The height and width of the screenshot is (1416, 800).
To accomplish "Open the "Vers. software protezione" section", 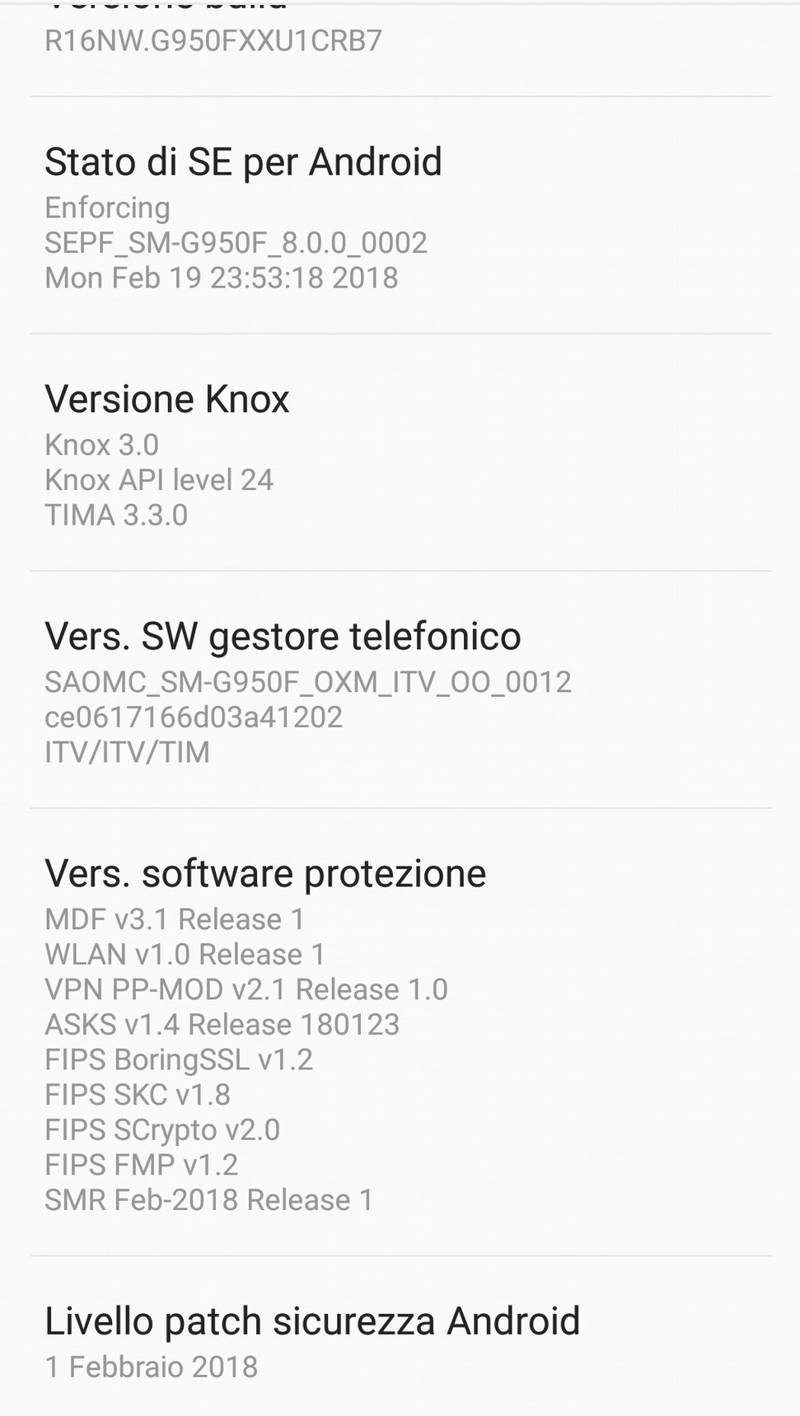I will tap(265, 872).
